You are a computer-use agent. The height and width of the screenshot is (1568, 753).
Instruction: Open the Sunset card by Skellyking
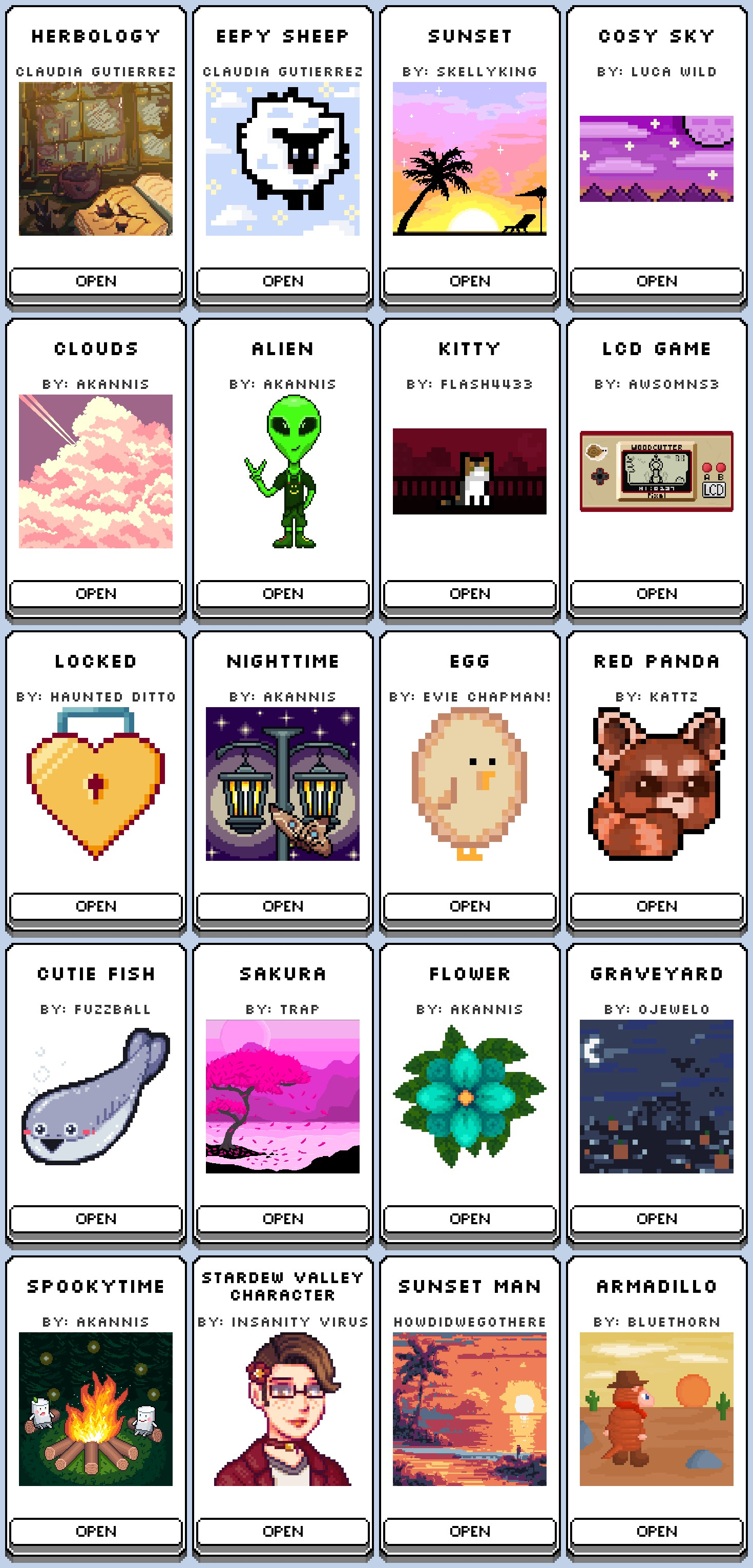pyautogui.click(x=469, y=281)
